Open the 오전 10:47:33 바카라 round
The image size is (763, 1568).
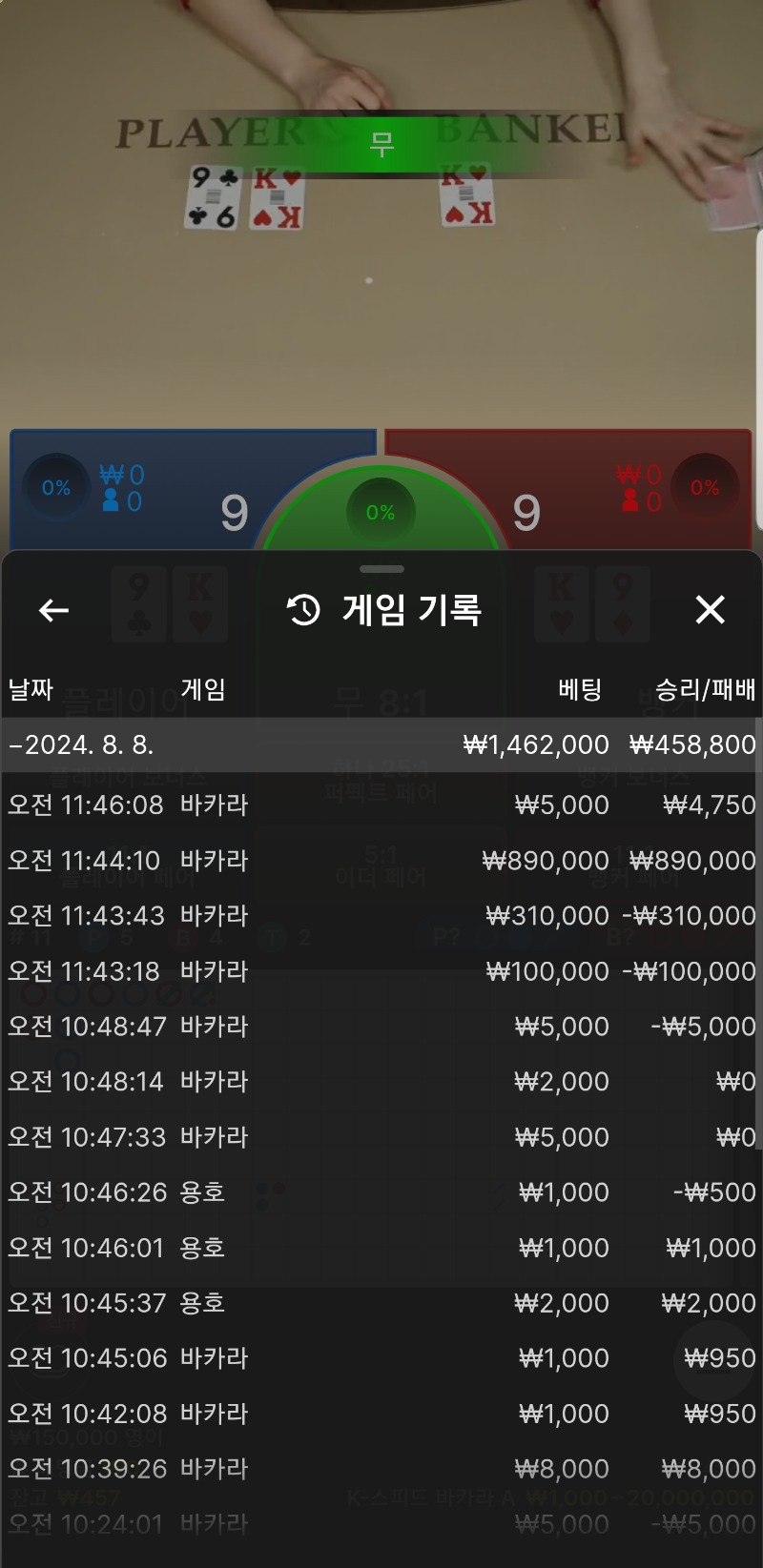[381, 1137]
